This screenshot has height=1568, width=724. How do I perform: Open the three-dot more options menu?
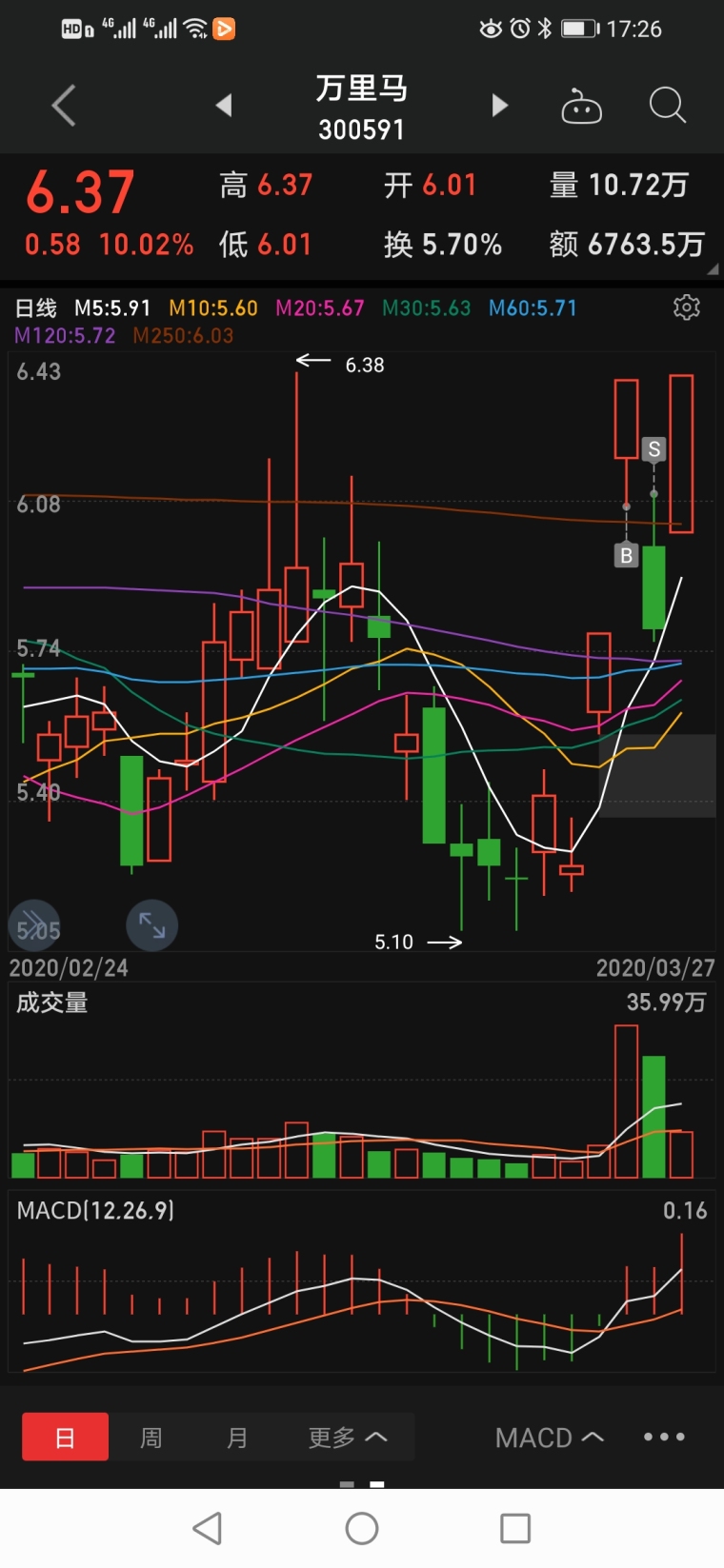(x=664, y=1437)
